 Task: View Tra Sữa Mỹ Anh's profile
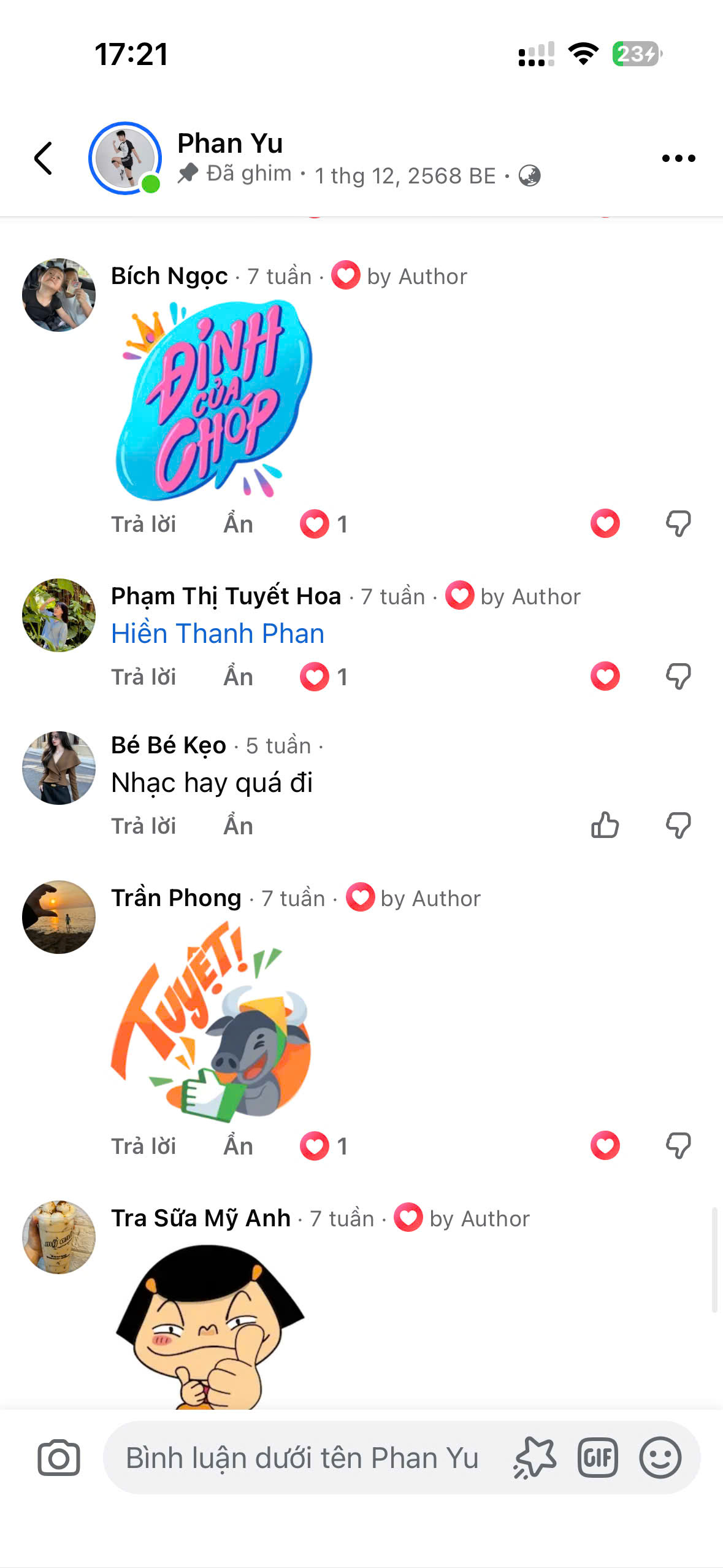pos(59,1237)
